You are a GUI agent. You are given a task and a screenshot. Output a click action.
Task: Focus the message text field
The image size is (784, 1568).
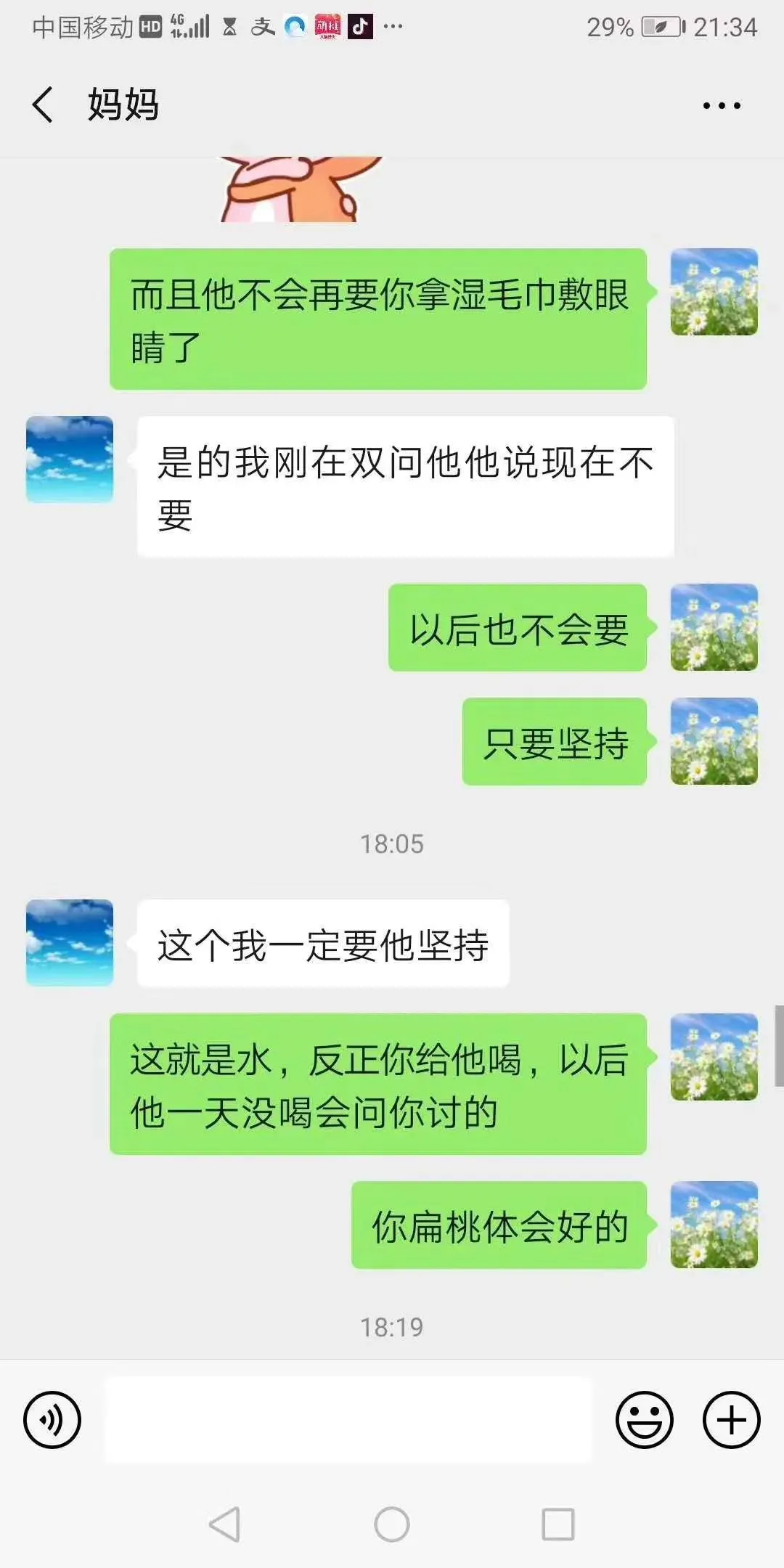pos(348,1420)
